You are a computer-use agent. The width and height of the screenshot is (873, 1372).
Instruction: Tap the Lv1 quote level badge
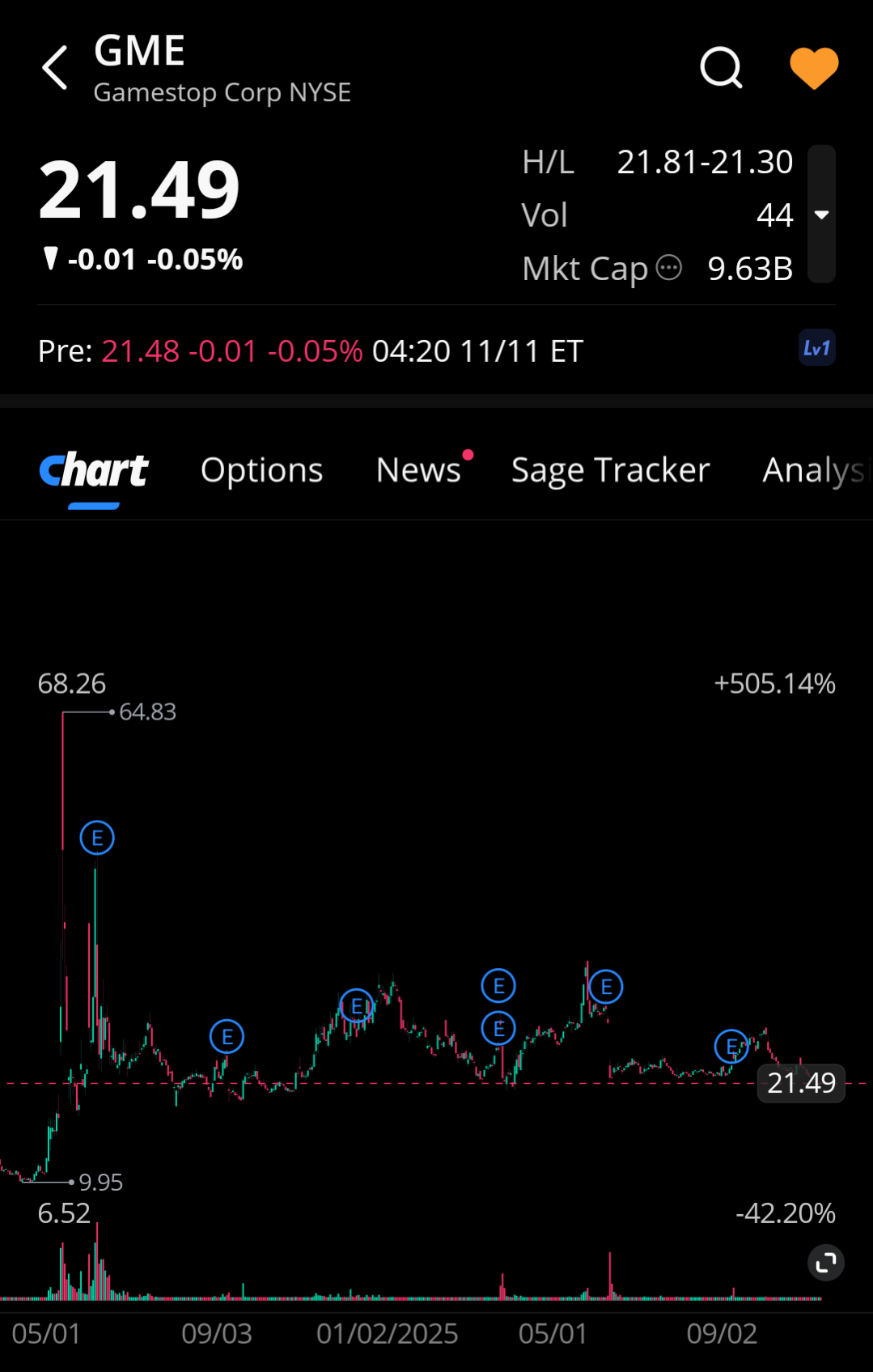(816, 348)
